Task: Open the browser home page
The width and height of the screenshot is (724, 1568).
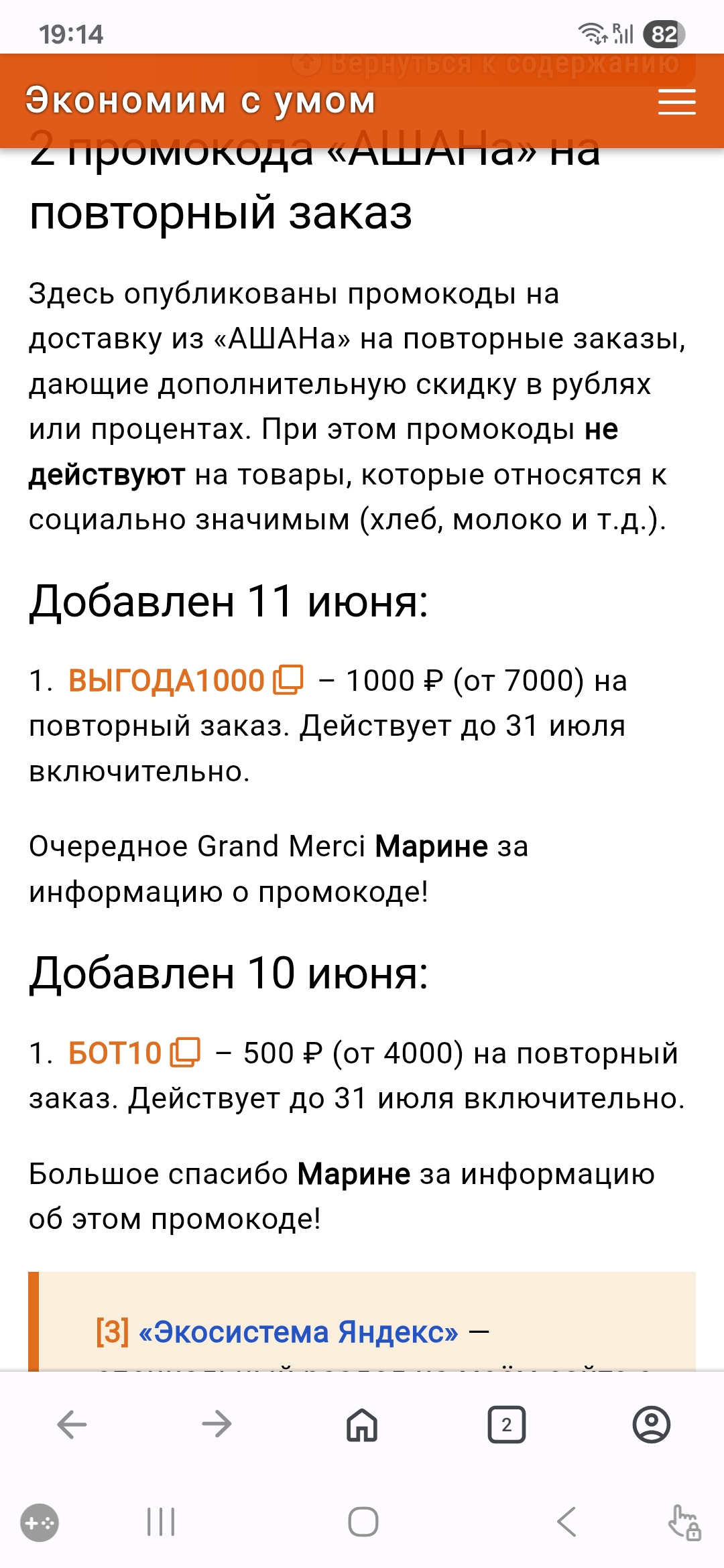Action: (x=362, y=1424)
